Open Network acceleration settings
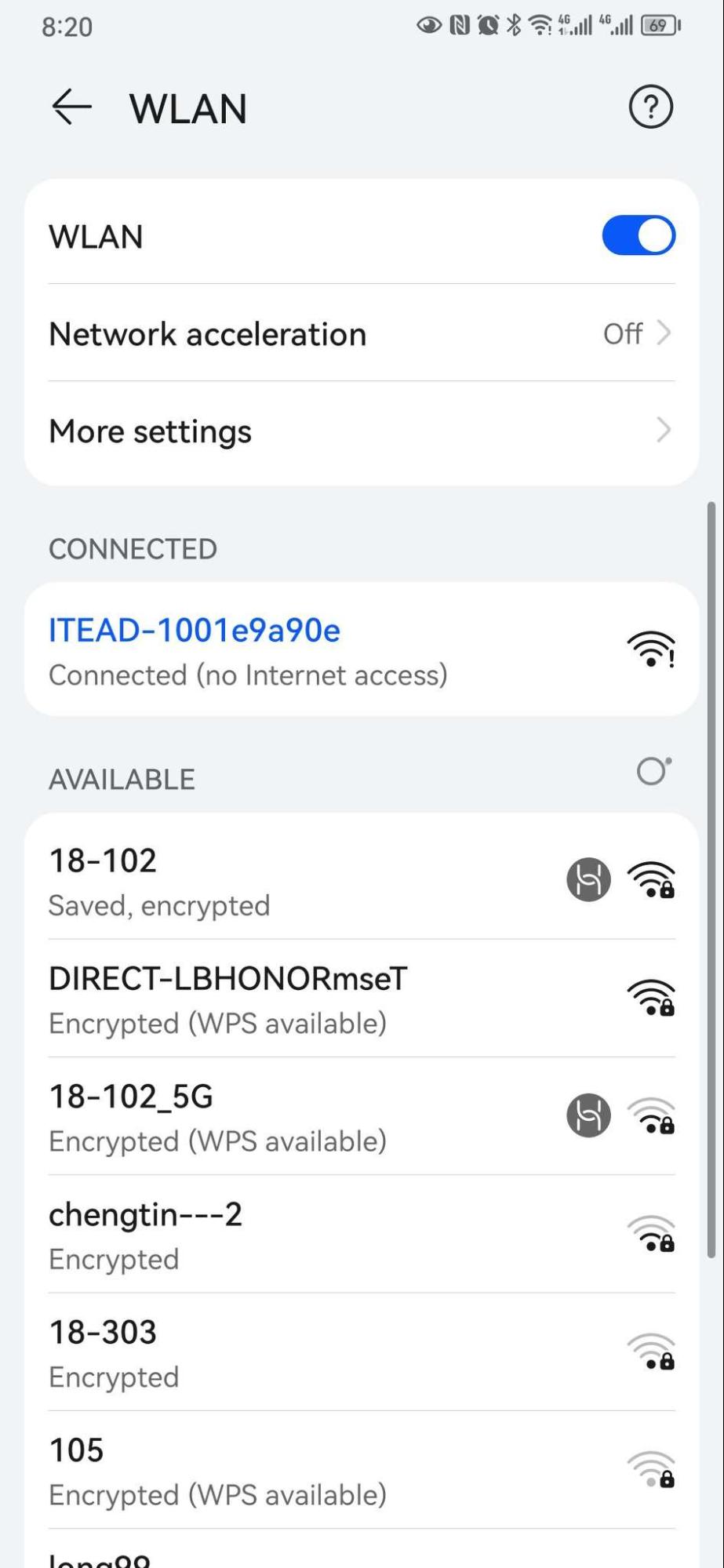Viewport: 724px width, 1568px height. (361, 334)
